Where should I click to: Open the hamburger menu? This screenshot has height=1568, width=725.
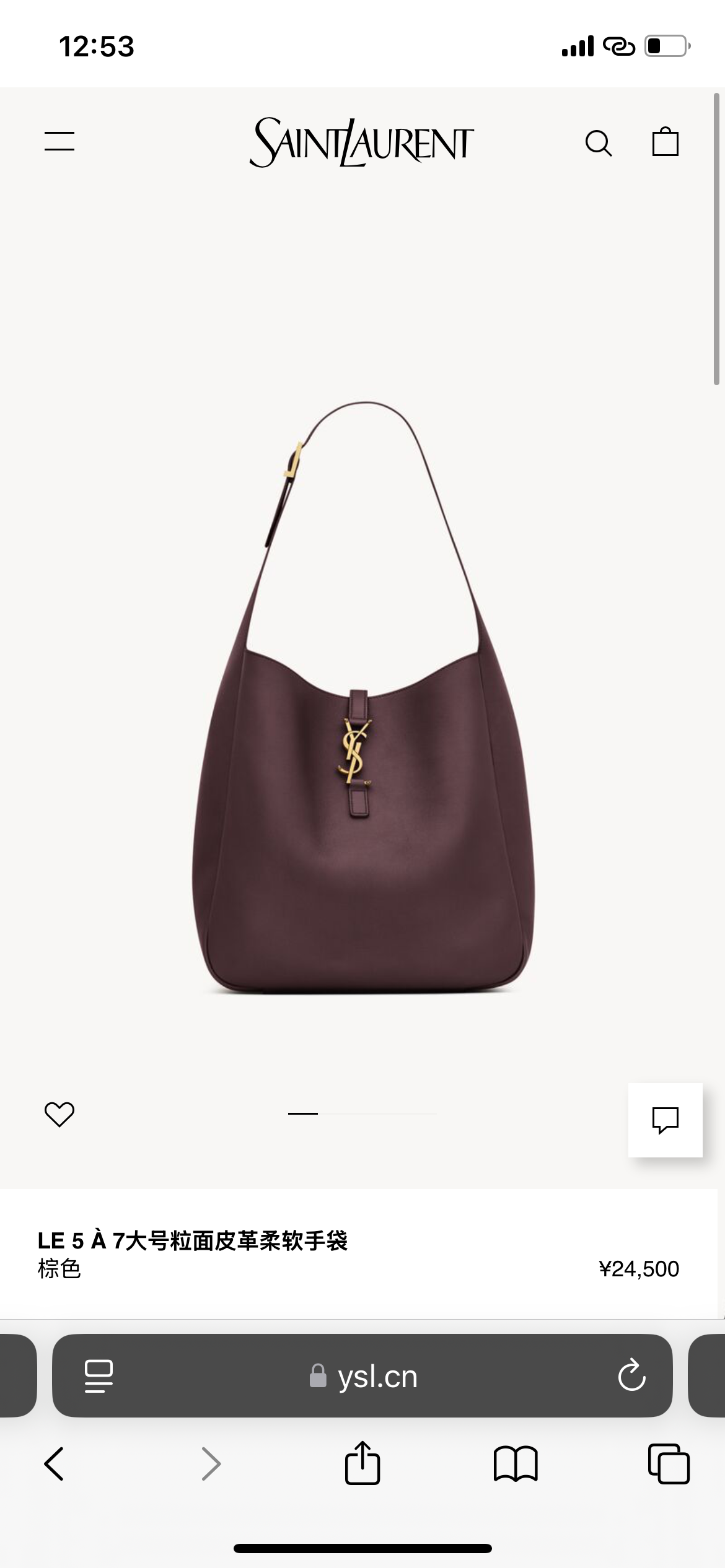[x=59, y=142]
